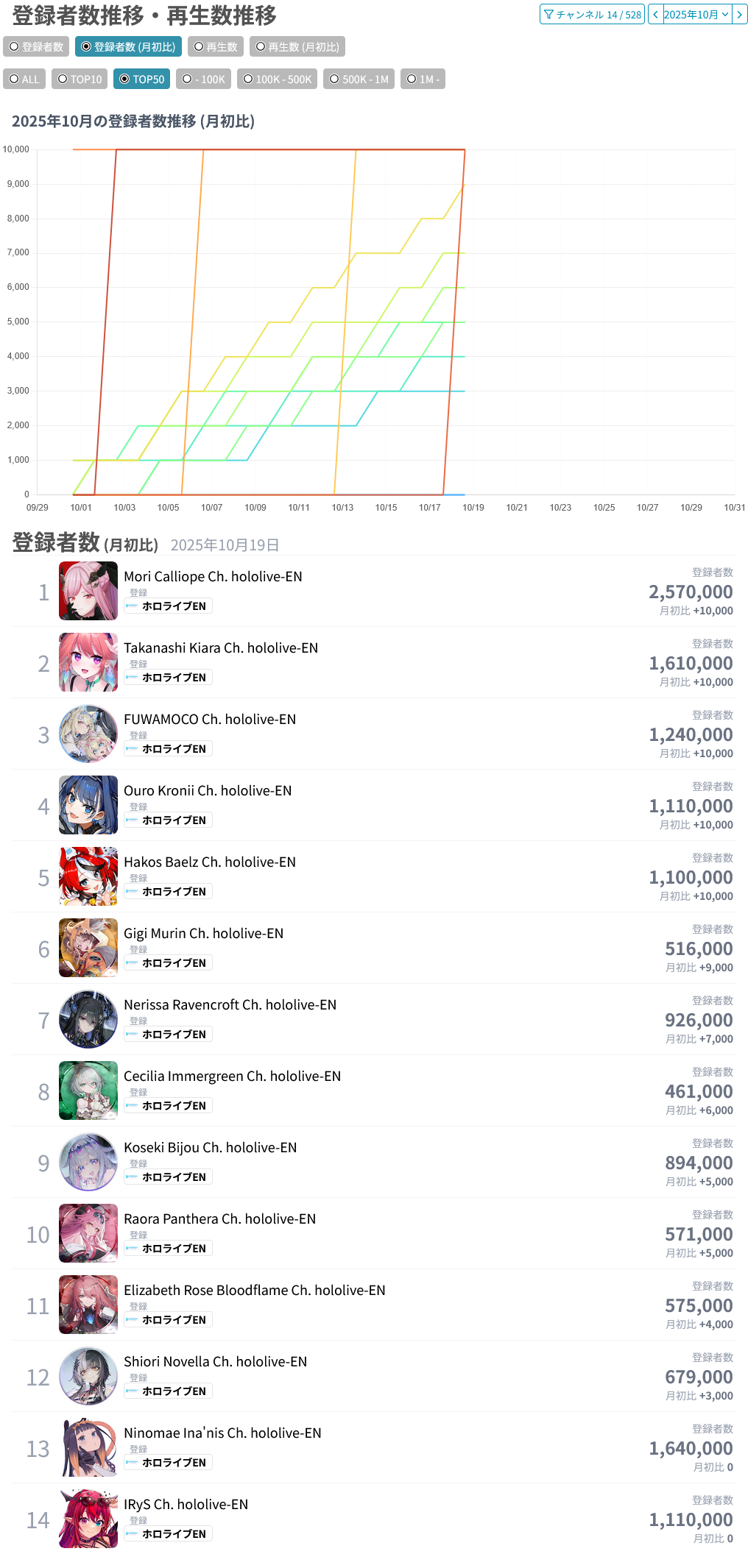Filter by 100K - 500K subscribers
This screenshot has height=1568, width=748.
click(277, 79)
